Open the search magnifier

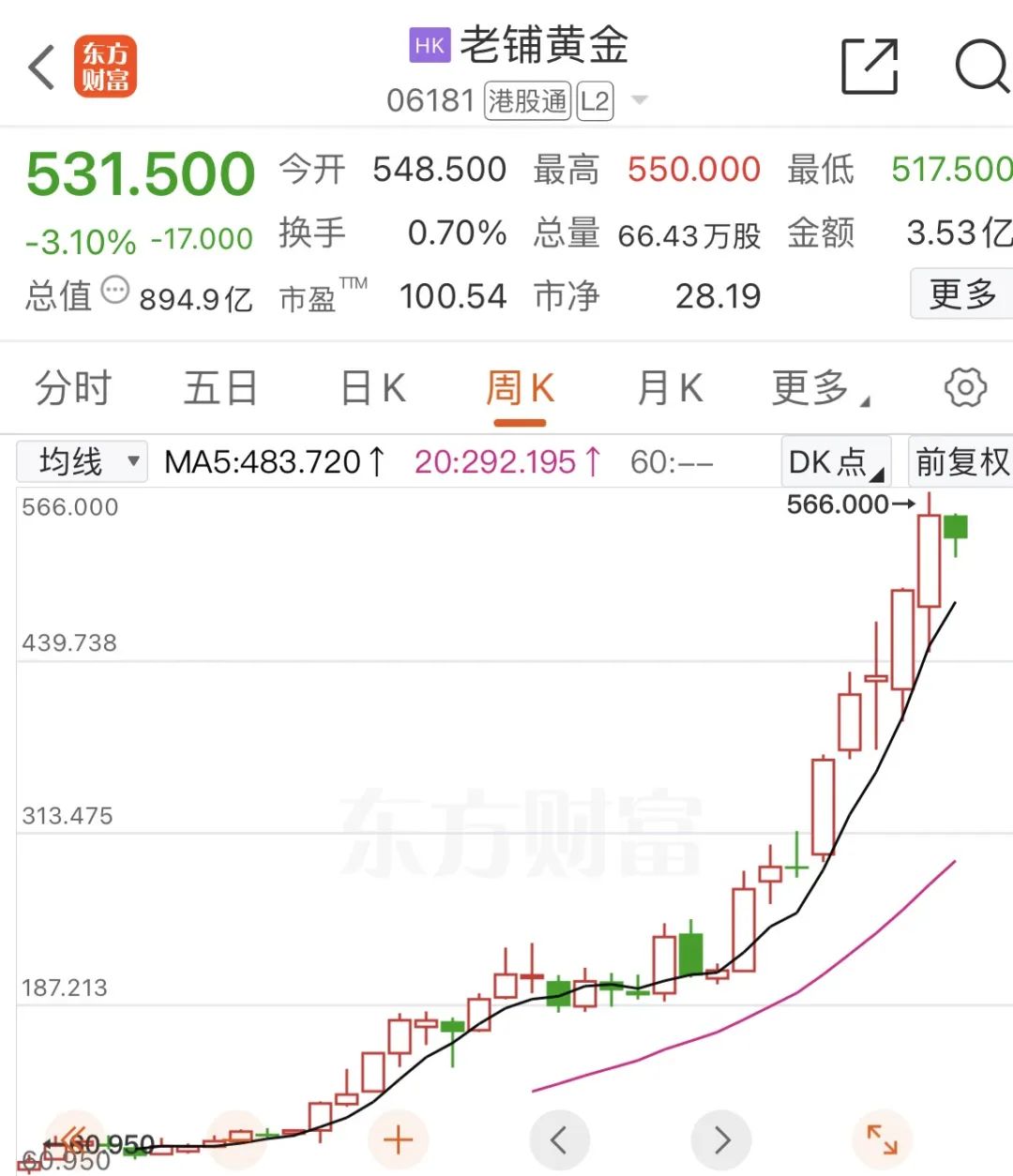[x=981, y=67]
